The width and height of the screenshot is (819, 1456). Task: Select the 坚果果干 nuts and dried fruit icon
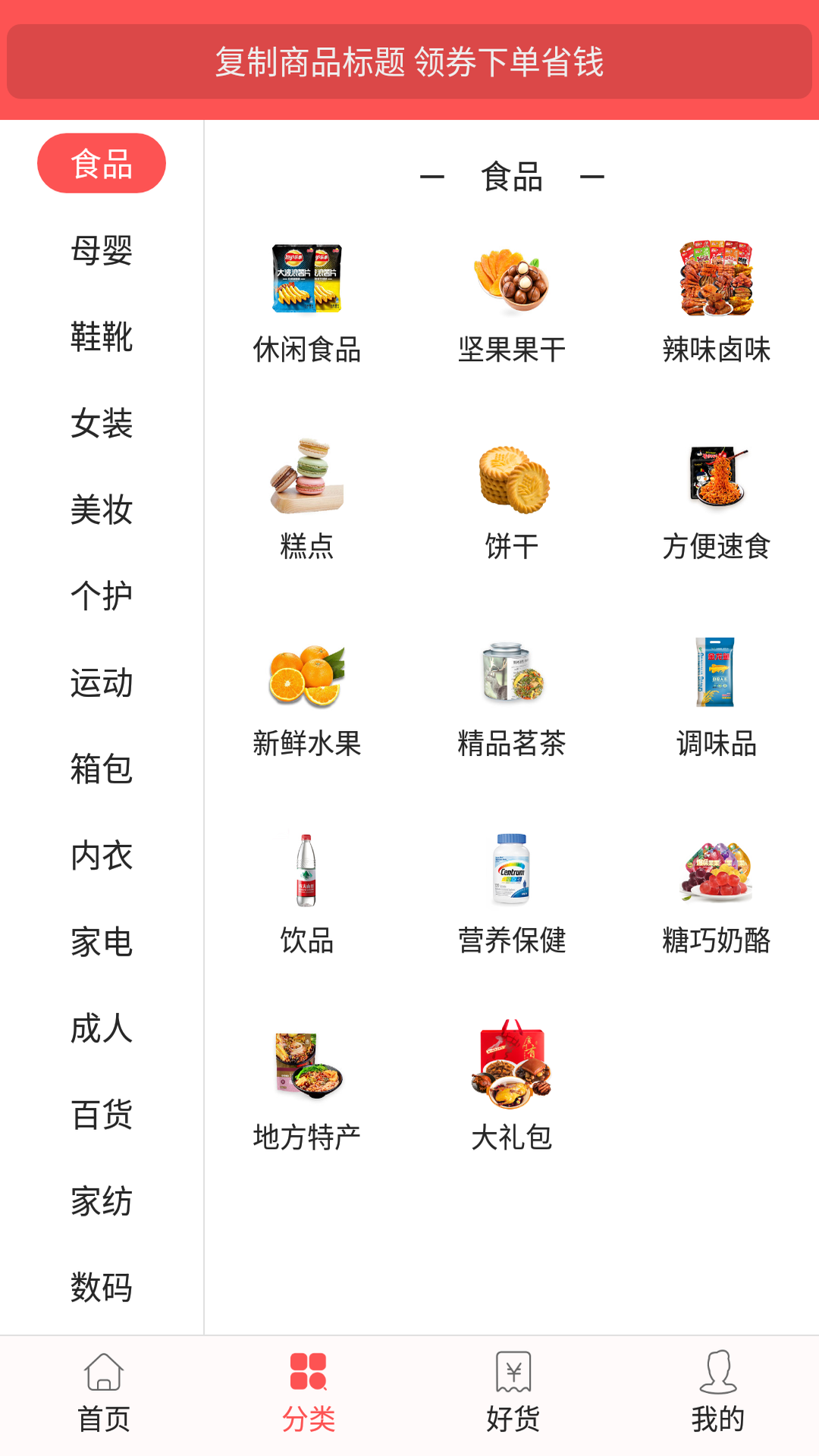[x=512, y=281]
